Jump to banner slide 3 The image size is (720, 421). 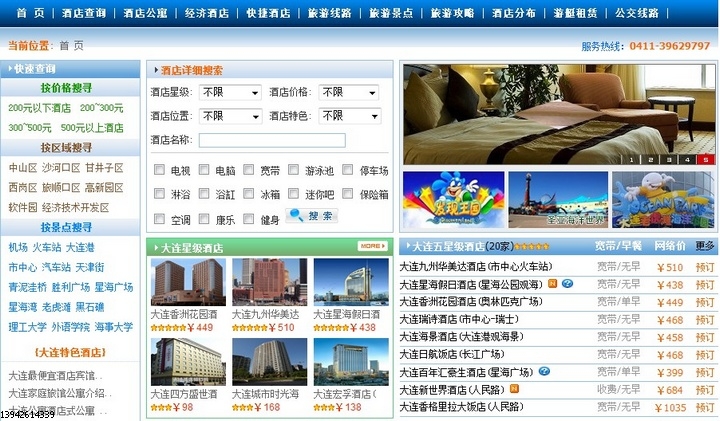pyautogui.click(x=669, y=159)
